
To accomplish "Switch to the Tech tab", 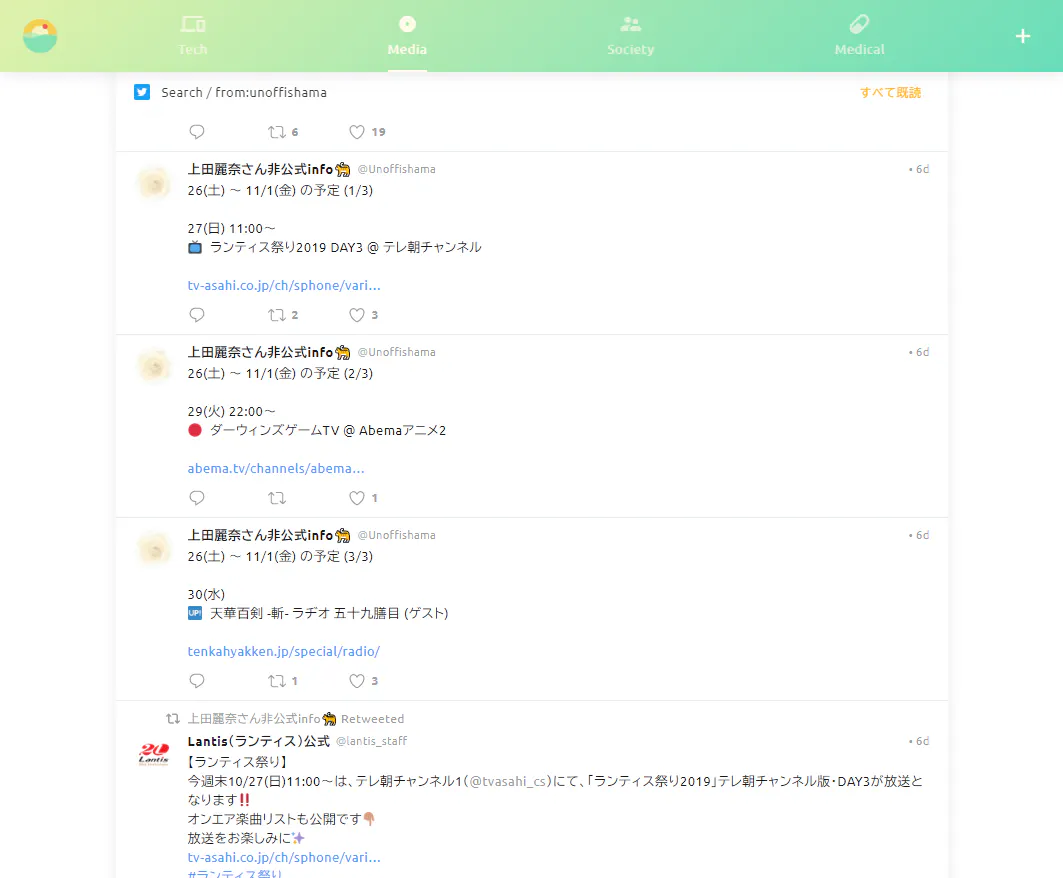I will (x=193, y=35).
